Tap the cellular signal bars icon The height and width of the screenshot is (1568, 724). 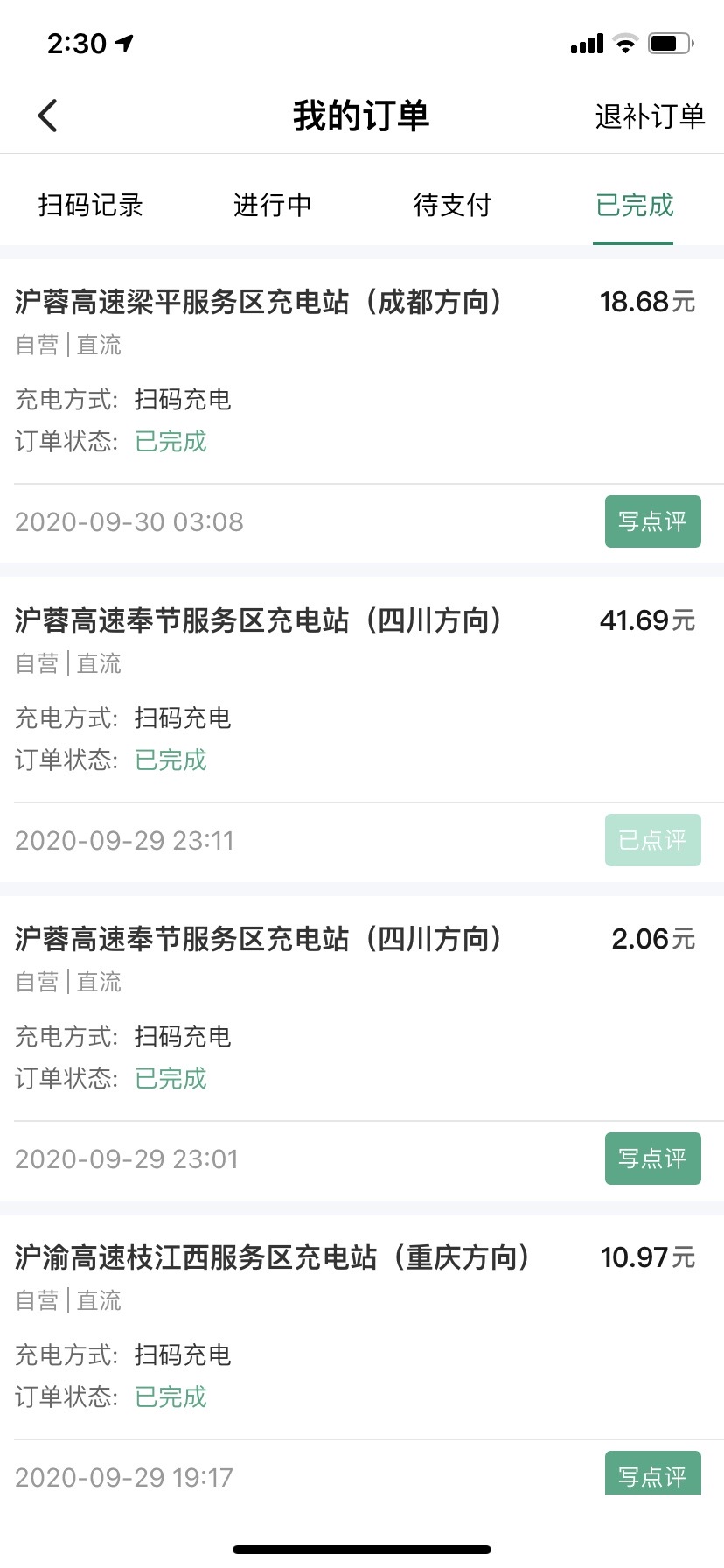[585, 40]
